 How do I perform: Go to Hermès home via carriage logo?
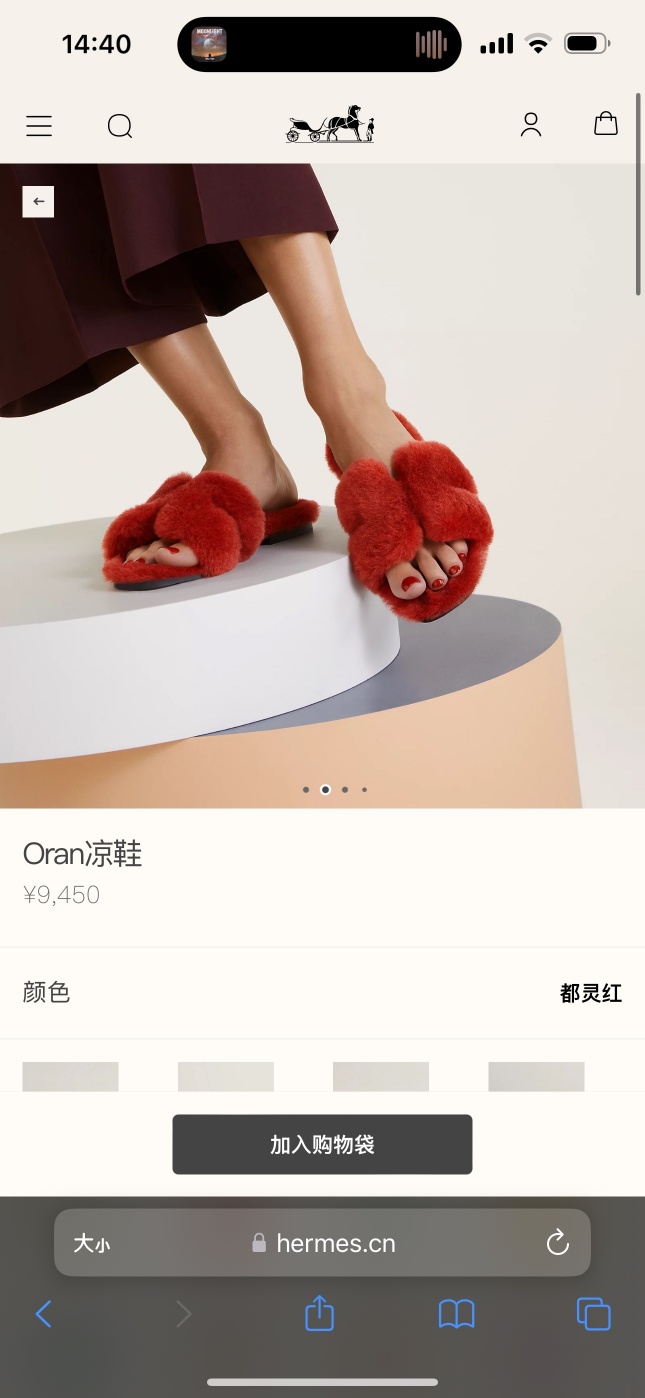click(x=330, y=124)
